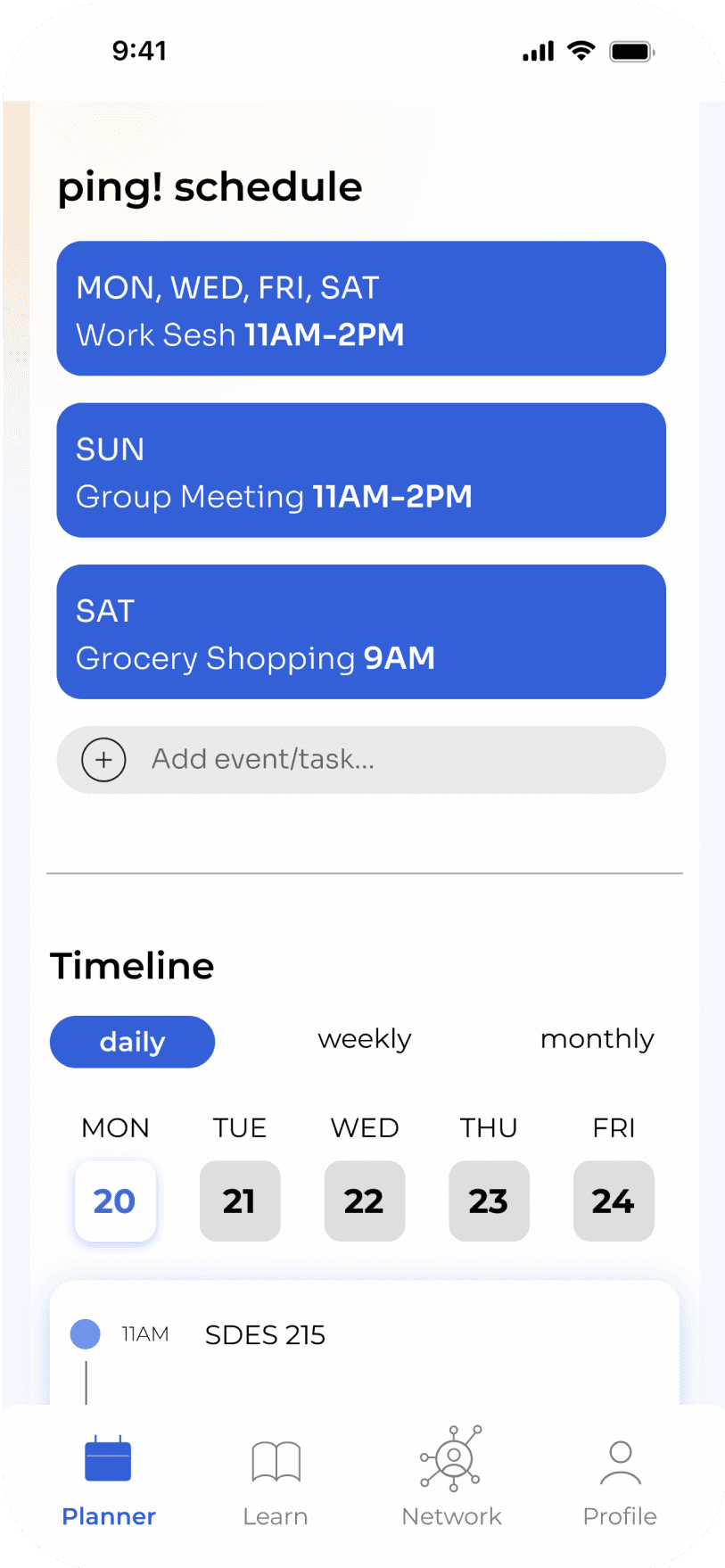725x1568 pixels.
Task: Select Monday the 20th
Action: [115, 1201]
